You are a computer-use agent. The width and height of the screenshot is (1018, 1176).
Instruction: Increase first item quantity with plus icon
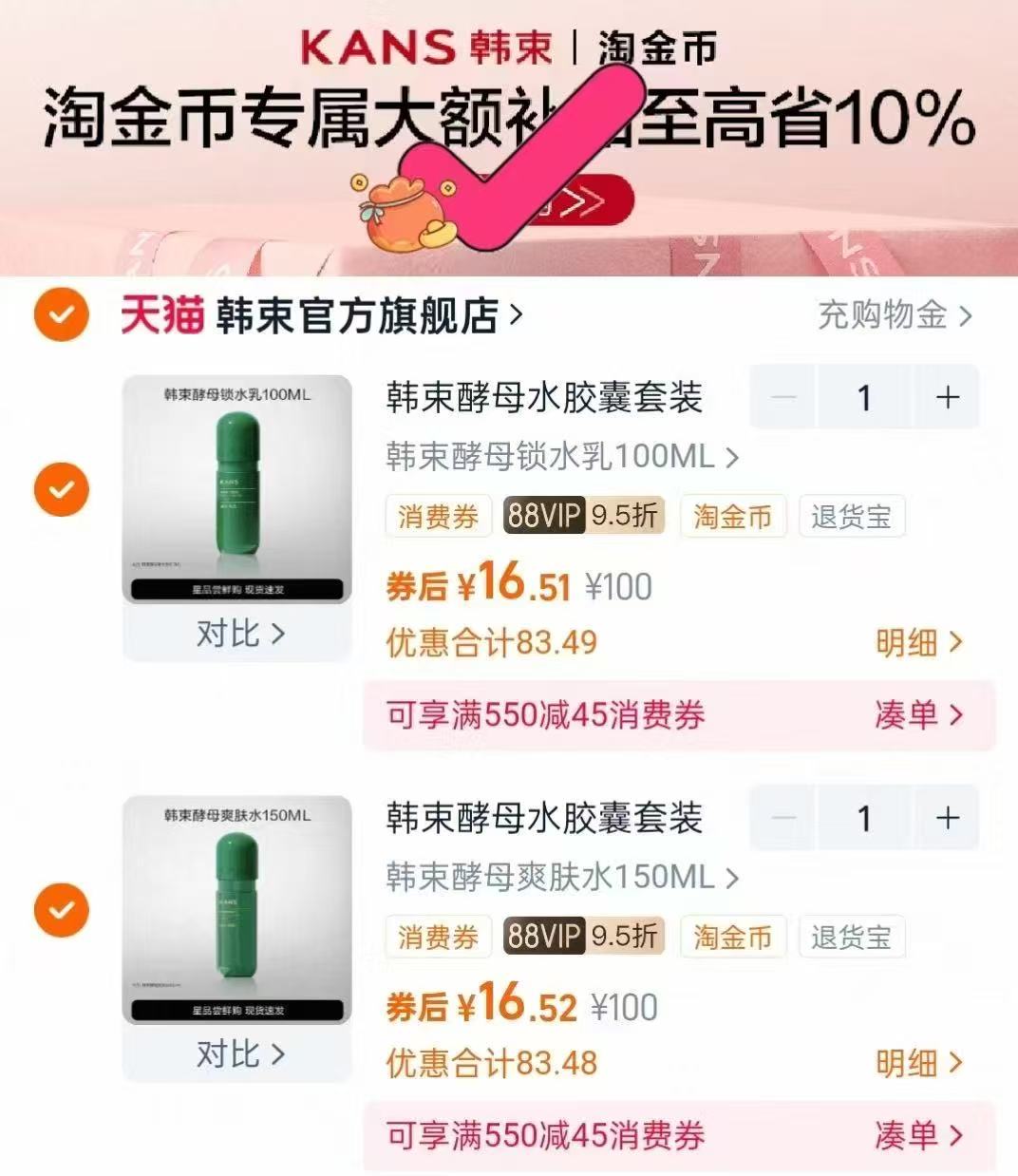[x=946, y=398]
